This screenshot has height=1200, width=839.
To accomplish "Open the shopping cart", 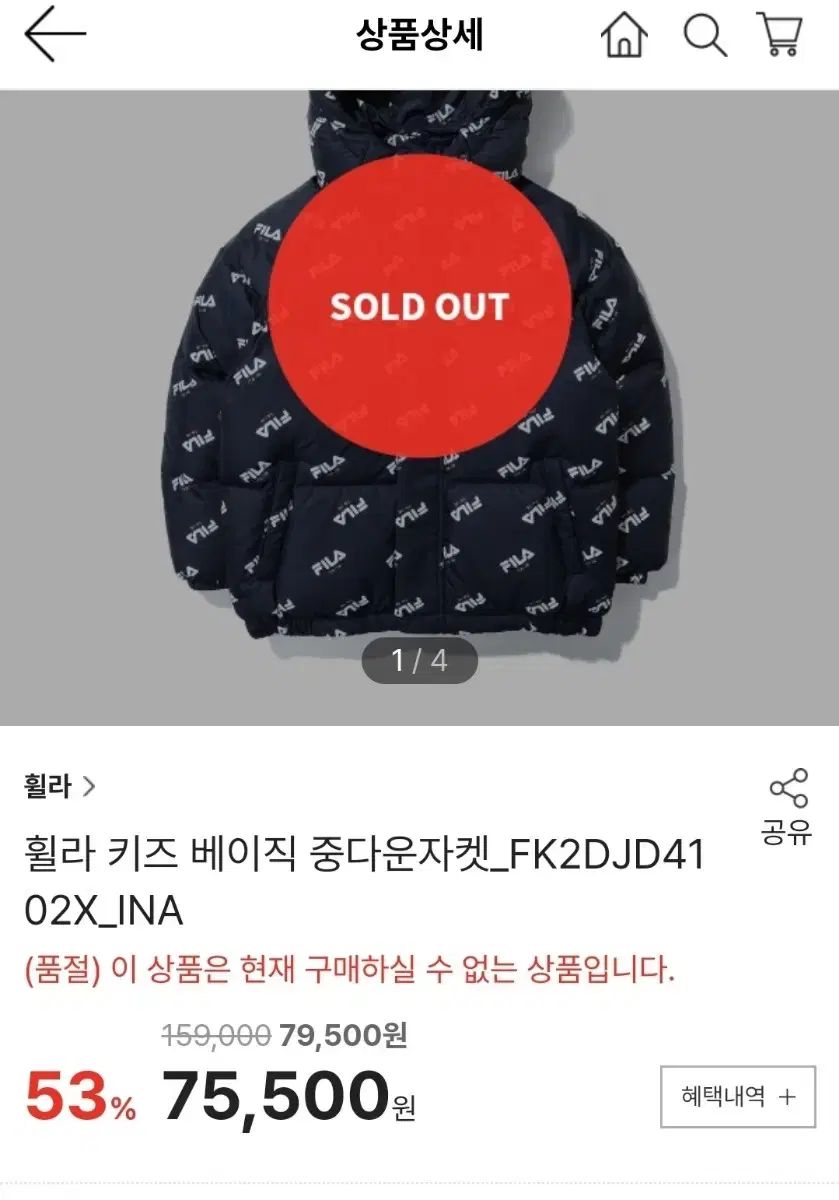I will point(779,36).
